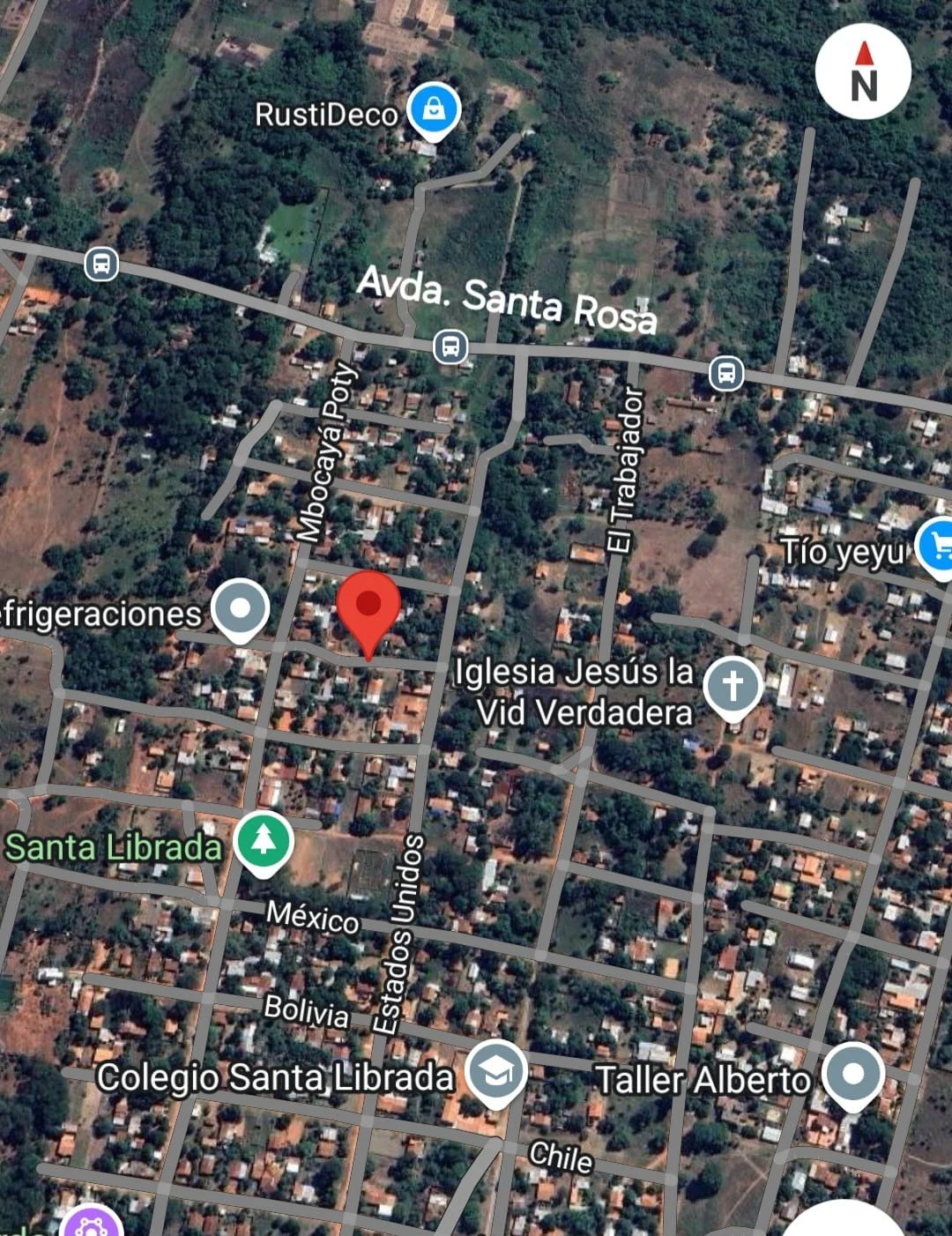The width and height of the screenshot is (952, 1236).
Task: Open the Tío yeyu store marker
Action: click(x=937, y=546)
